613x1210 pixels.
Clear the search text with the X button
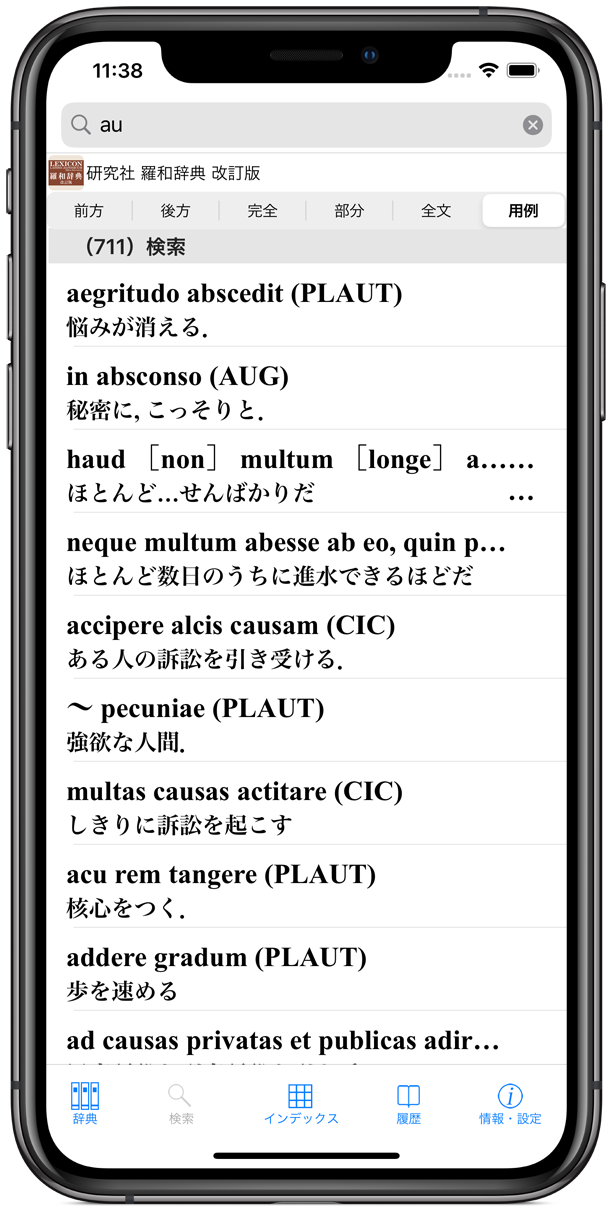tap(533, 125)
